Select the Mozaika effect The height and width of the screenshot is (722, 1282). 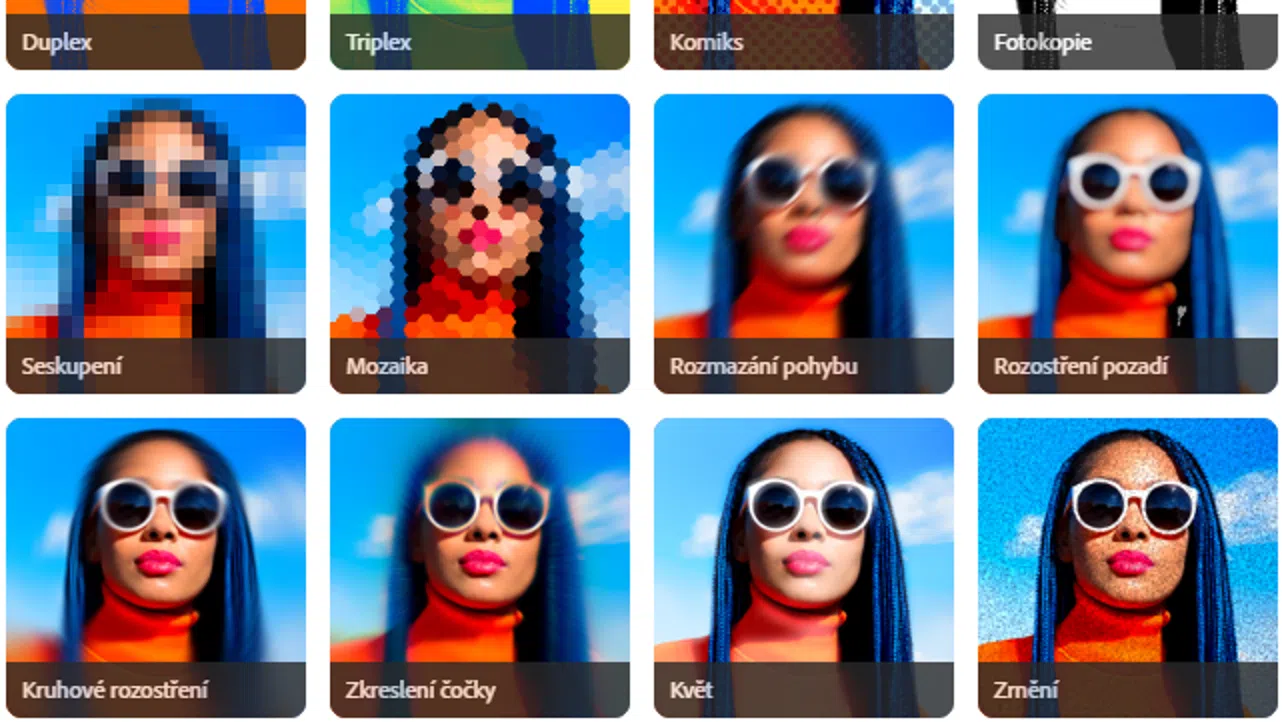[x=480, y=243]
